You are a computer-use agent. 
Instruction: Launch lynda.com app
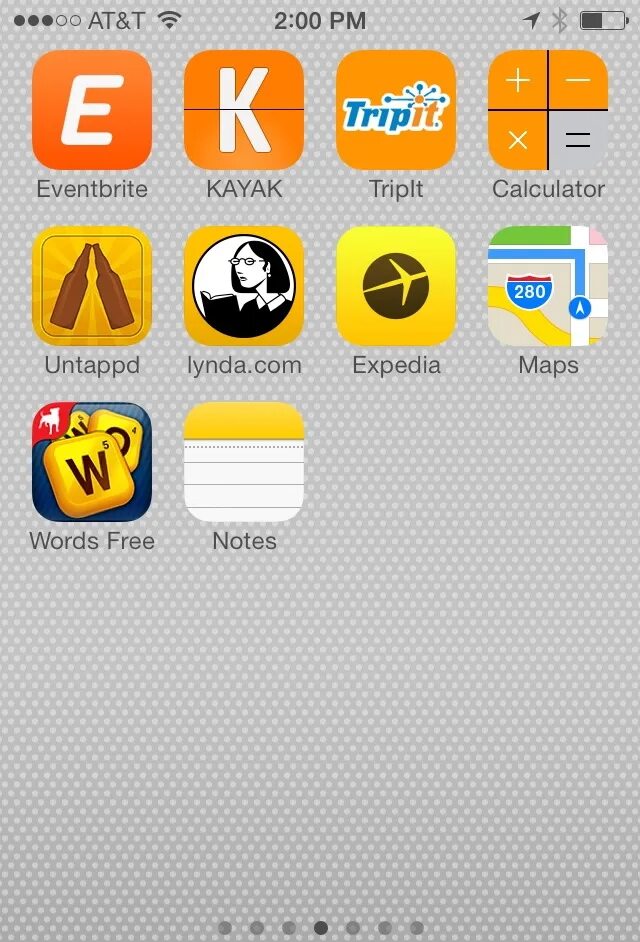pyautogui.click(x=244, y=286)
